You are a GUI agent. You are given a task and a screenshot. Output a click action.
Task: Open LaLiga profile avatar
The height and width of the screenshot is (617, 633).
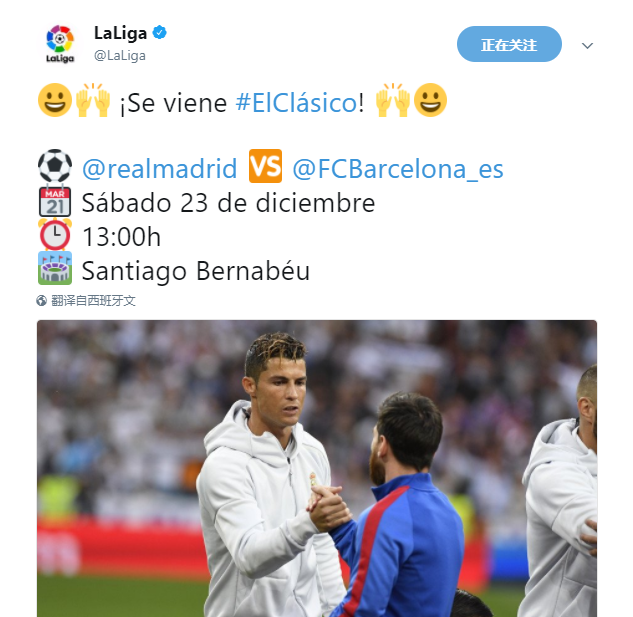(x=60, y=44)
